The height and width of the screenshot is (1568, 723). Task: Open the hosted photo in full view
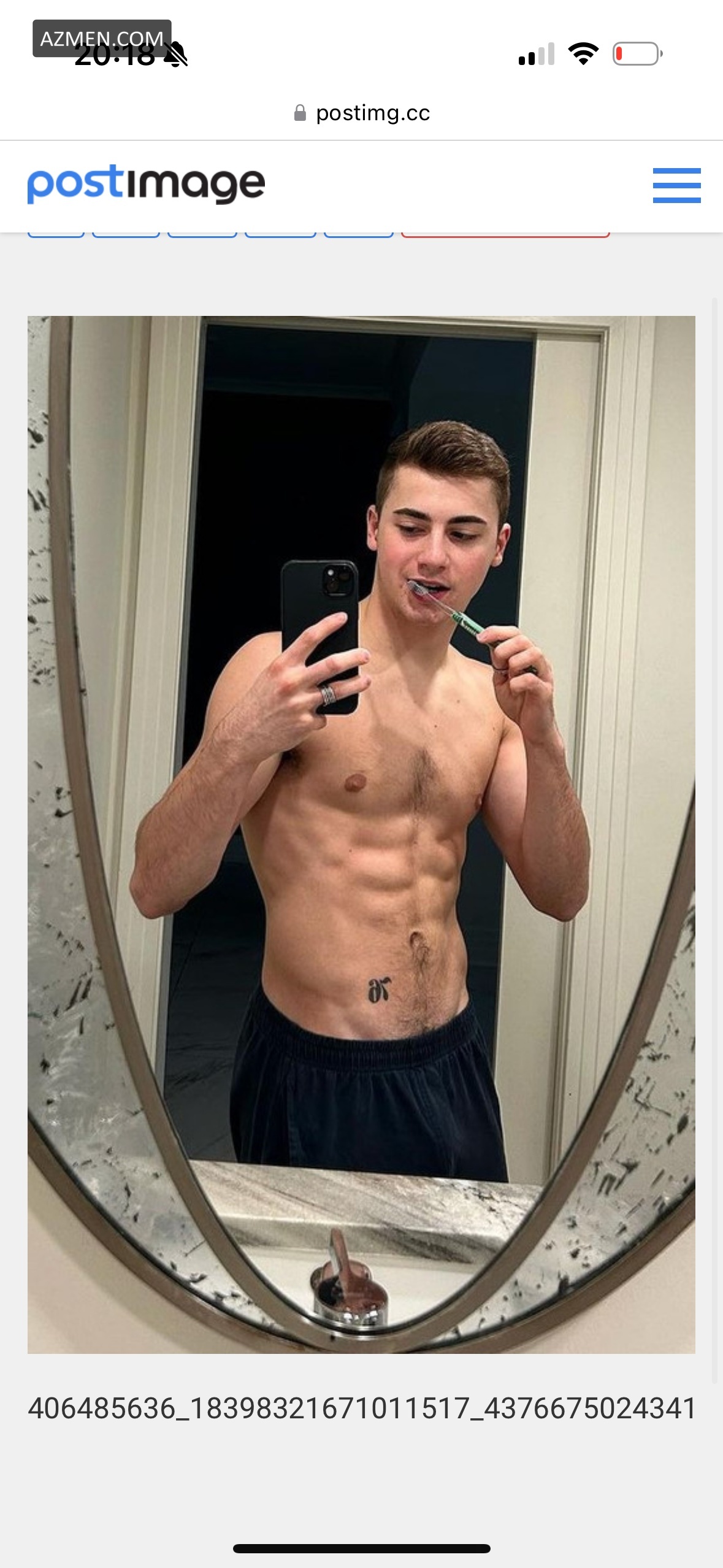(361, 834)
